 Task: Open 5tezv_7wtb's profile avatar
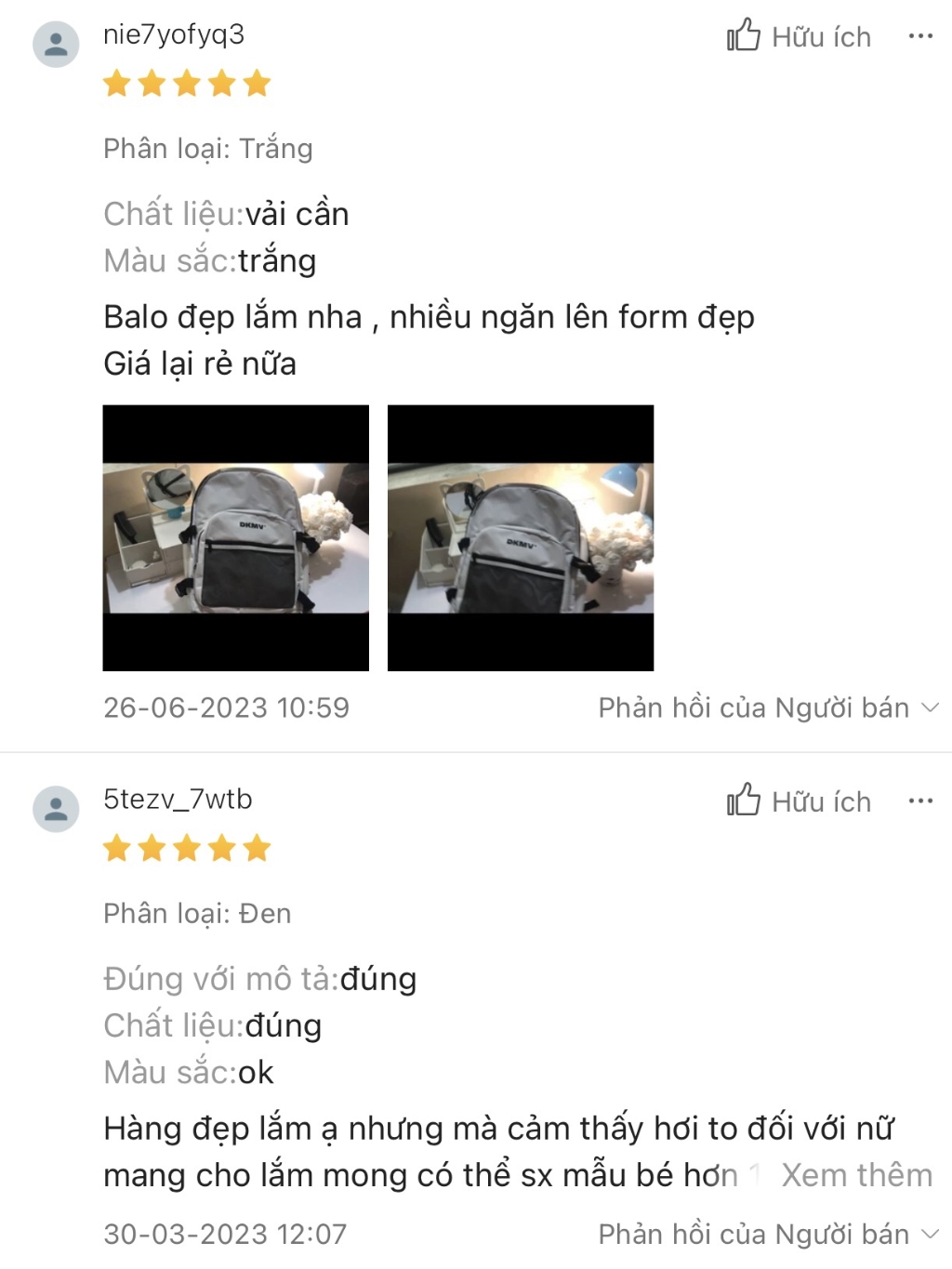[56, 809]
